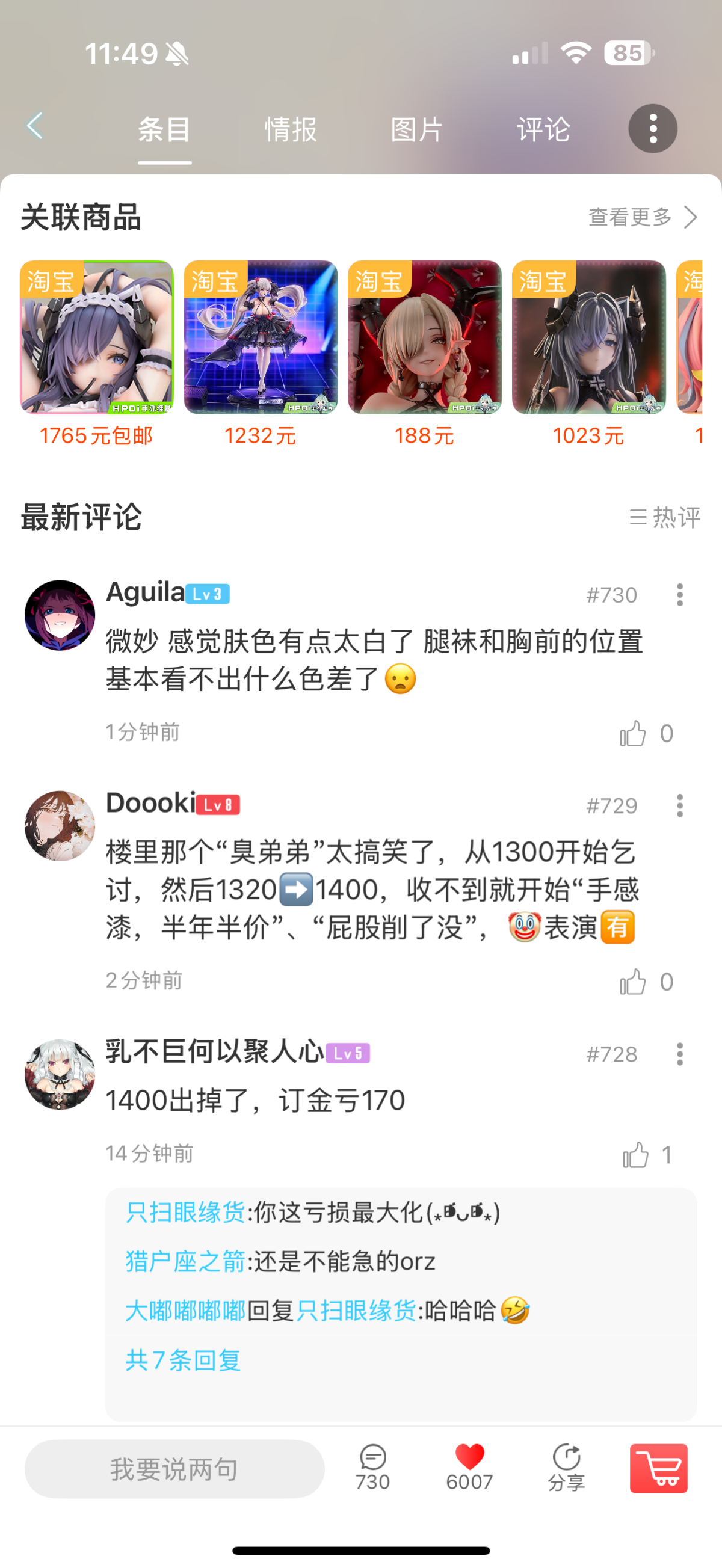This screenshot has height=1568, width=722.
Task: Open more options for comment #729
Action: tap(679, 805)
